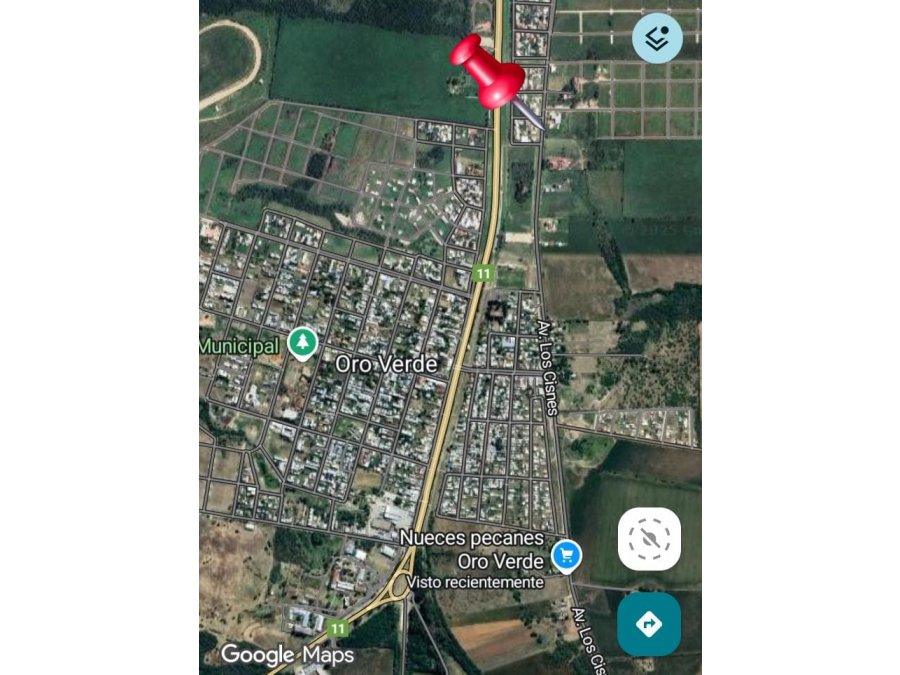Select the Municipal park tree marker
The width and height of the screenshot is (900, 675).
(302, 343)
